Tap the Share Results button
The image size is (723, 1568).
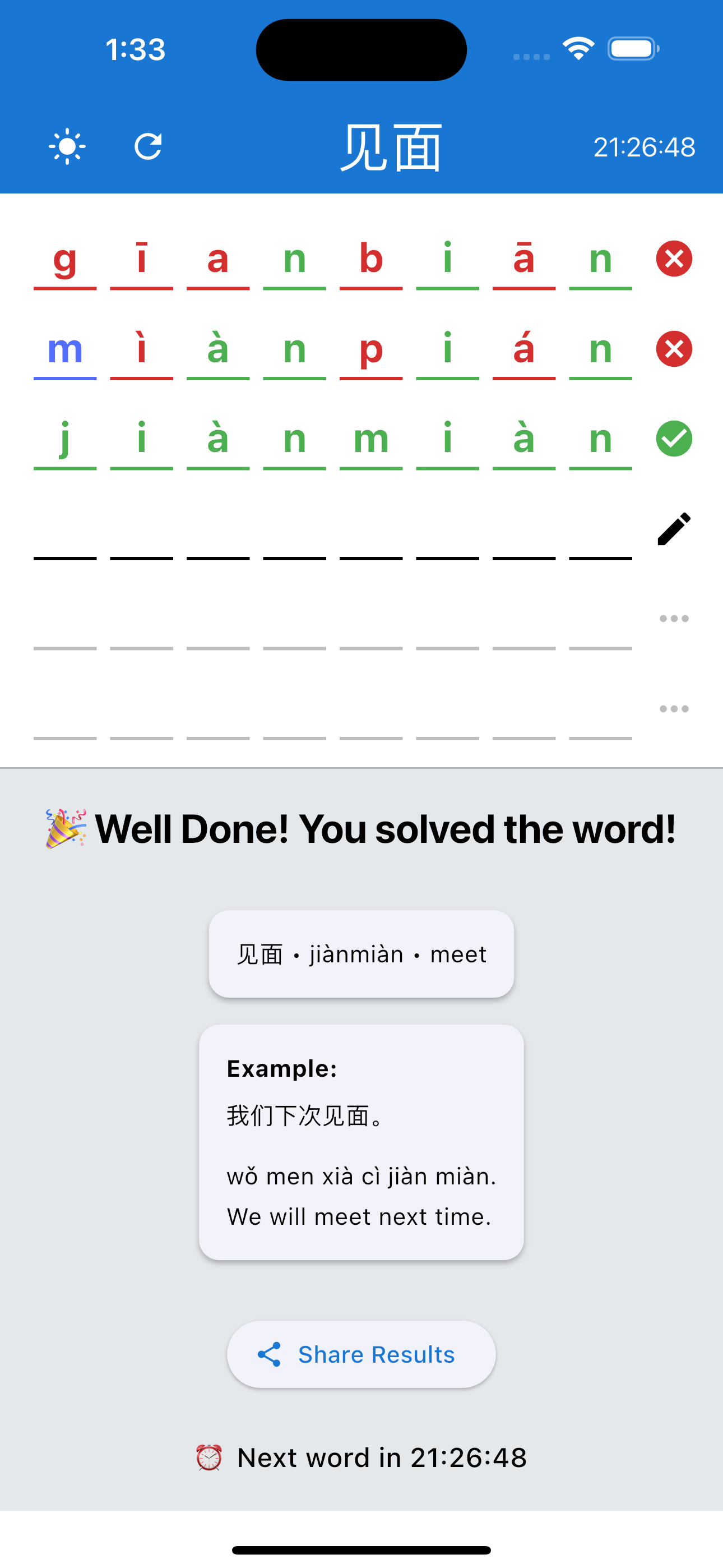[361, 1354]
